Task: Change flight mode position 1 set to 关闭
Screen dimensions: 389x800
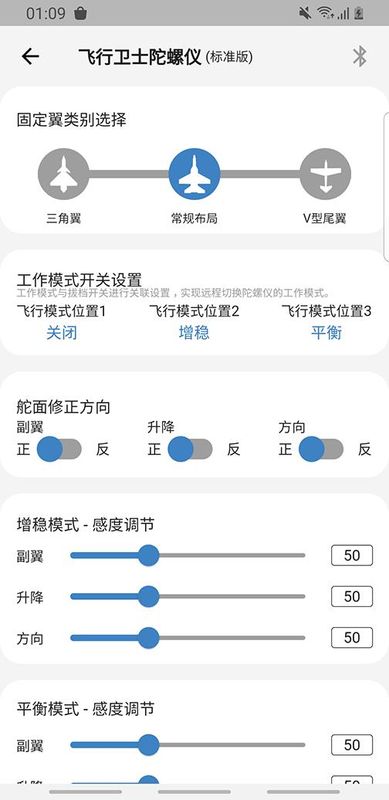Action: pos(62,333)
